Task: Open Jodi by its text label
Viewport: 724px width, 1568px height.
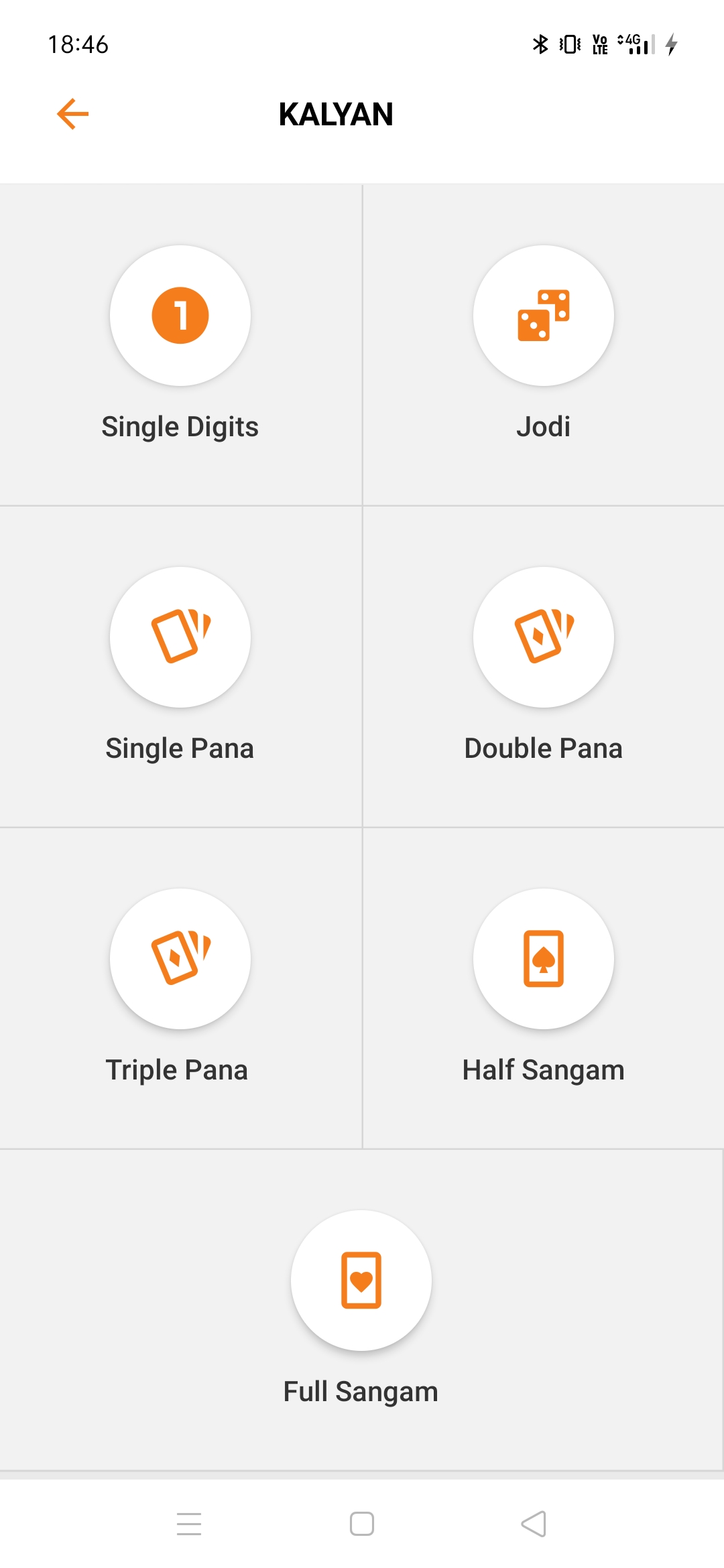Action: (x=543, y=426)
